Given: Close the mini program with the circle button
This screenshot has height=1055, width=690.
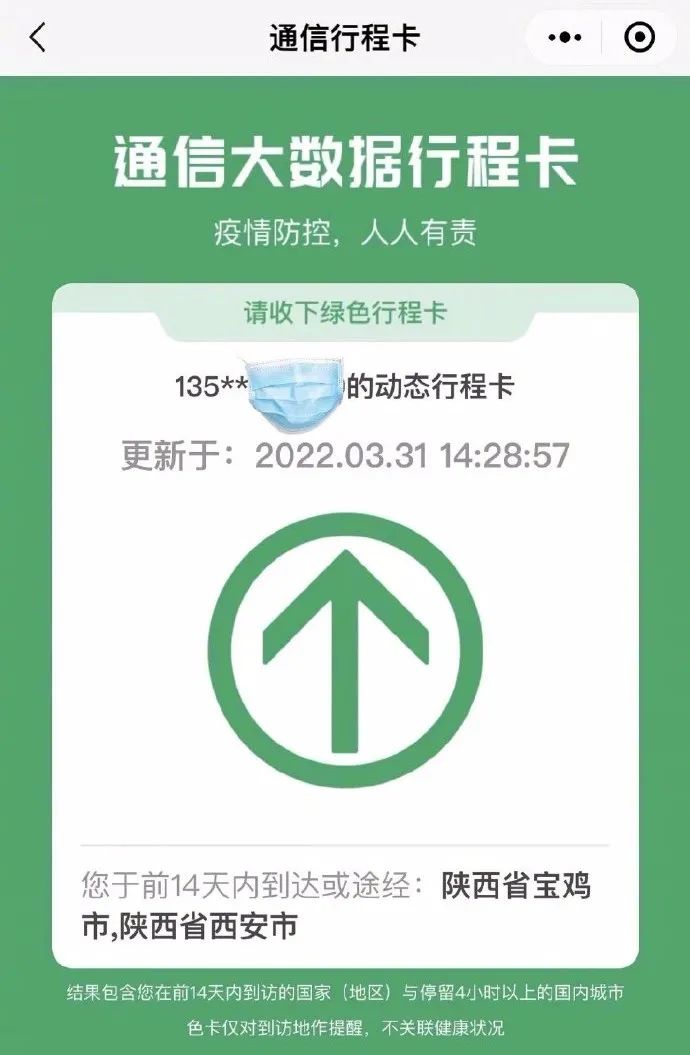Looking at the screenshot, I should click(640, 38).
